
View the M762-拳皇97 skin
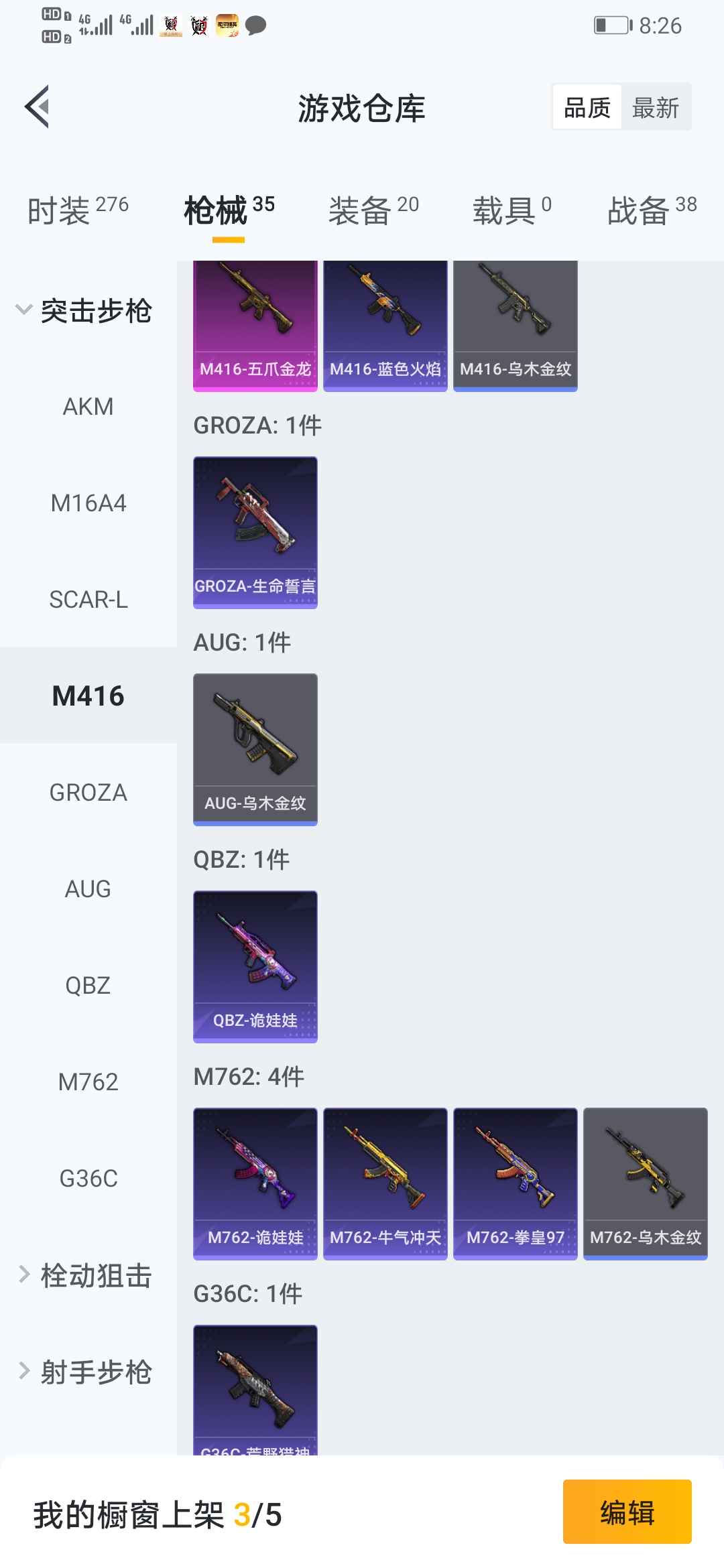pos(515,1183)
